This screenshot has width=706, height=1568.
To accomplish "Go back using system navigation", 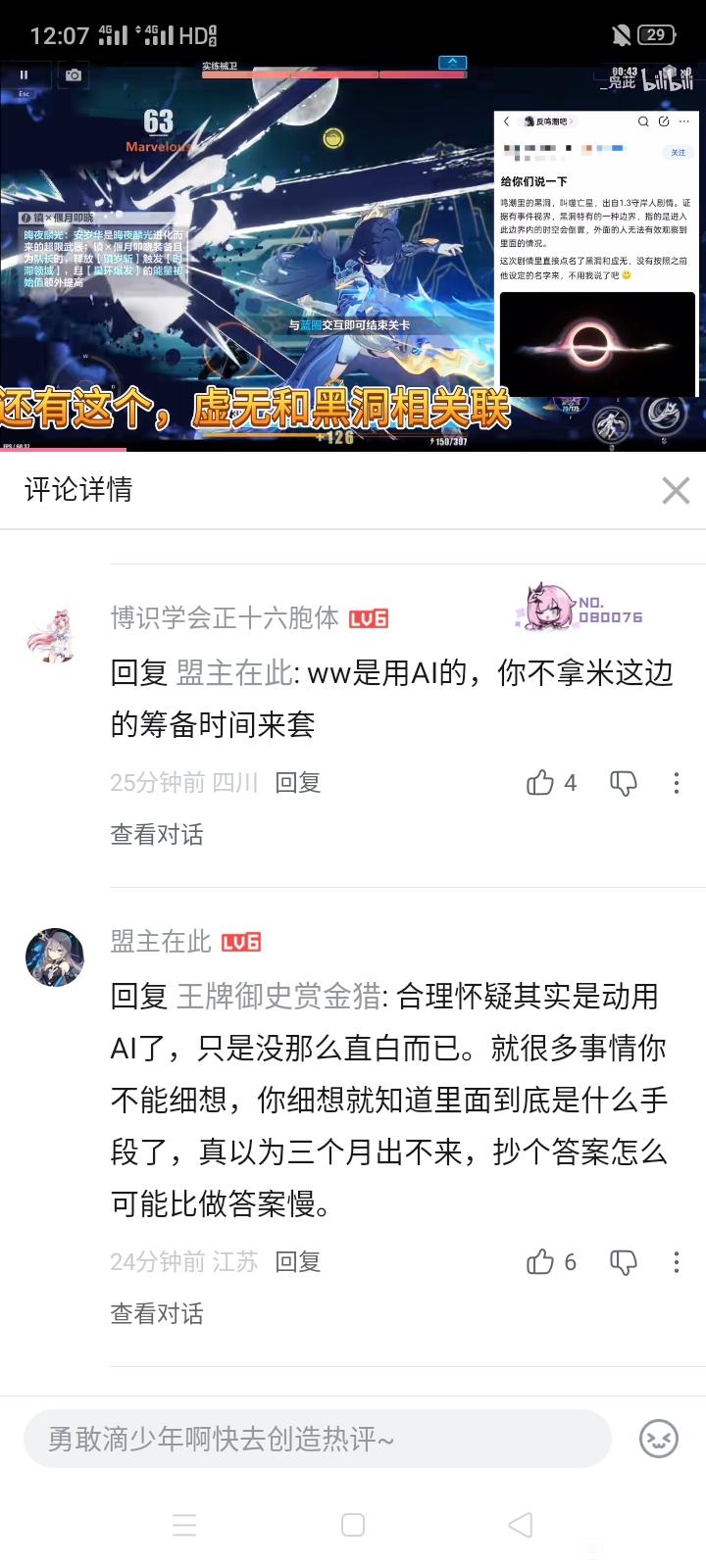I will (521, 1525).
